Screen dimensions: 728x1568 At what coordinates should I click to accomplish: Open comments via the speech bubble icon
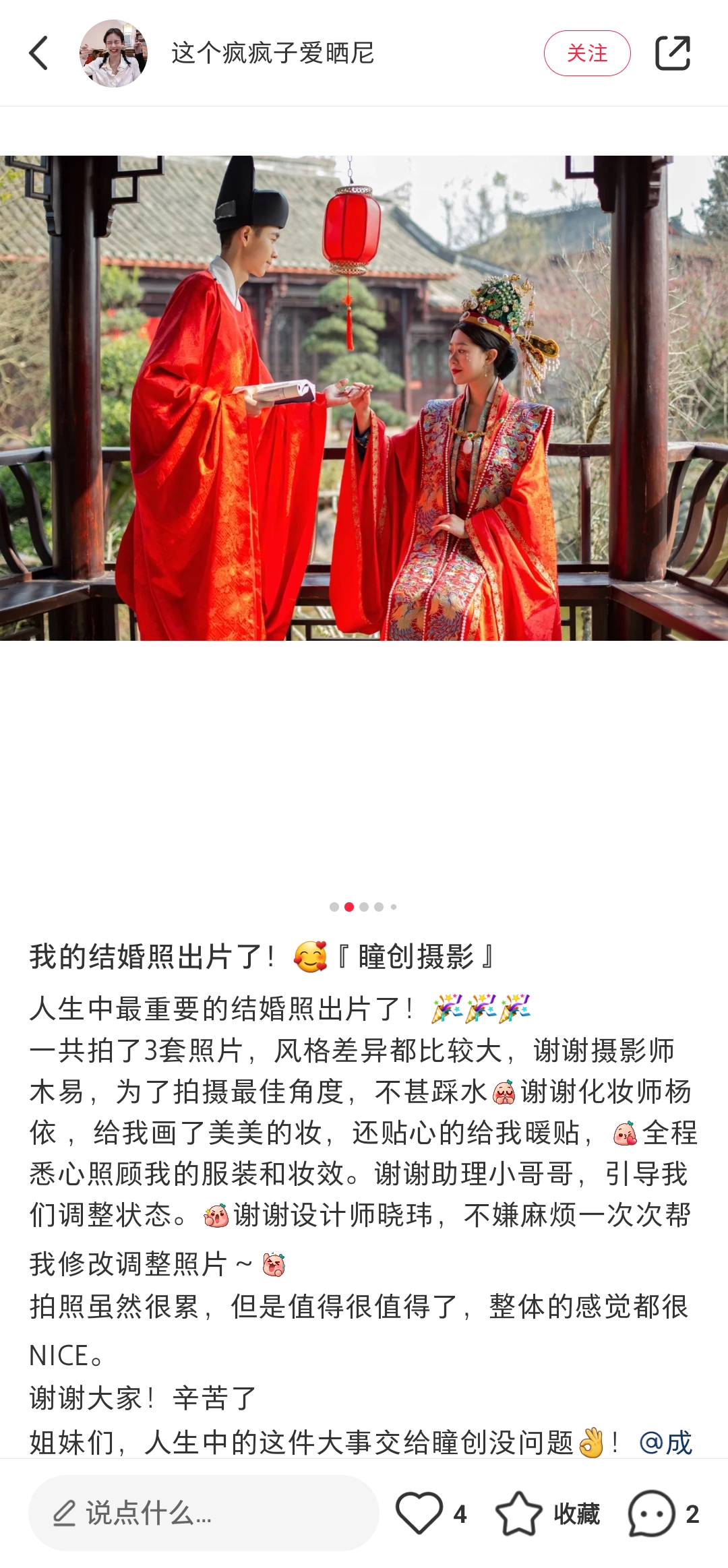click(651, 1513)
